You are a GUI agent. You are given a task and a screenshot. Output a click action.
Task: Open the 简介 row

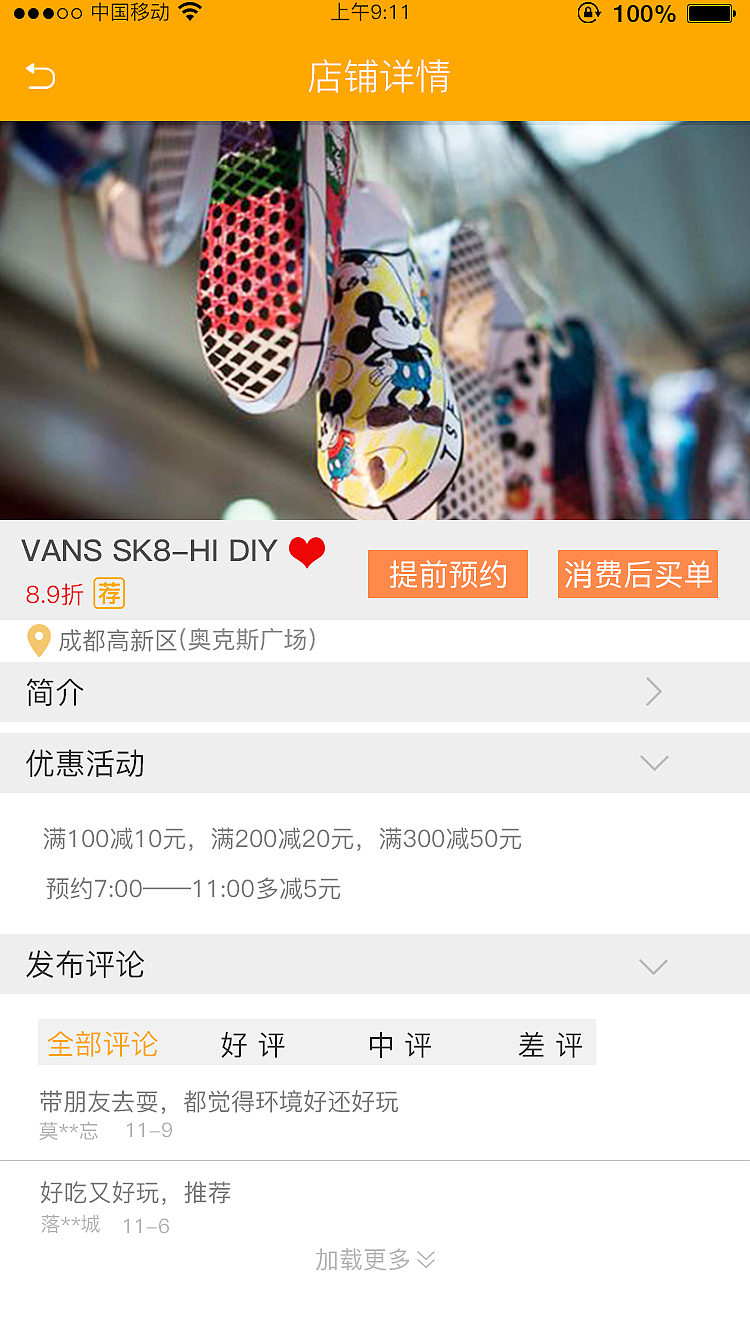(x=375, y=692)
